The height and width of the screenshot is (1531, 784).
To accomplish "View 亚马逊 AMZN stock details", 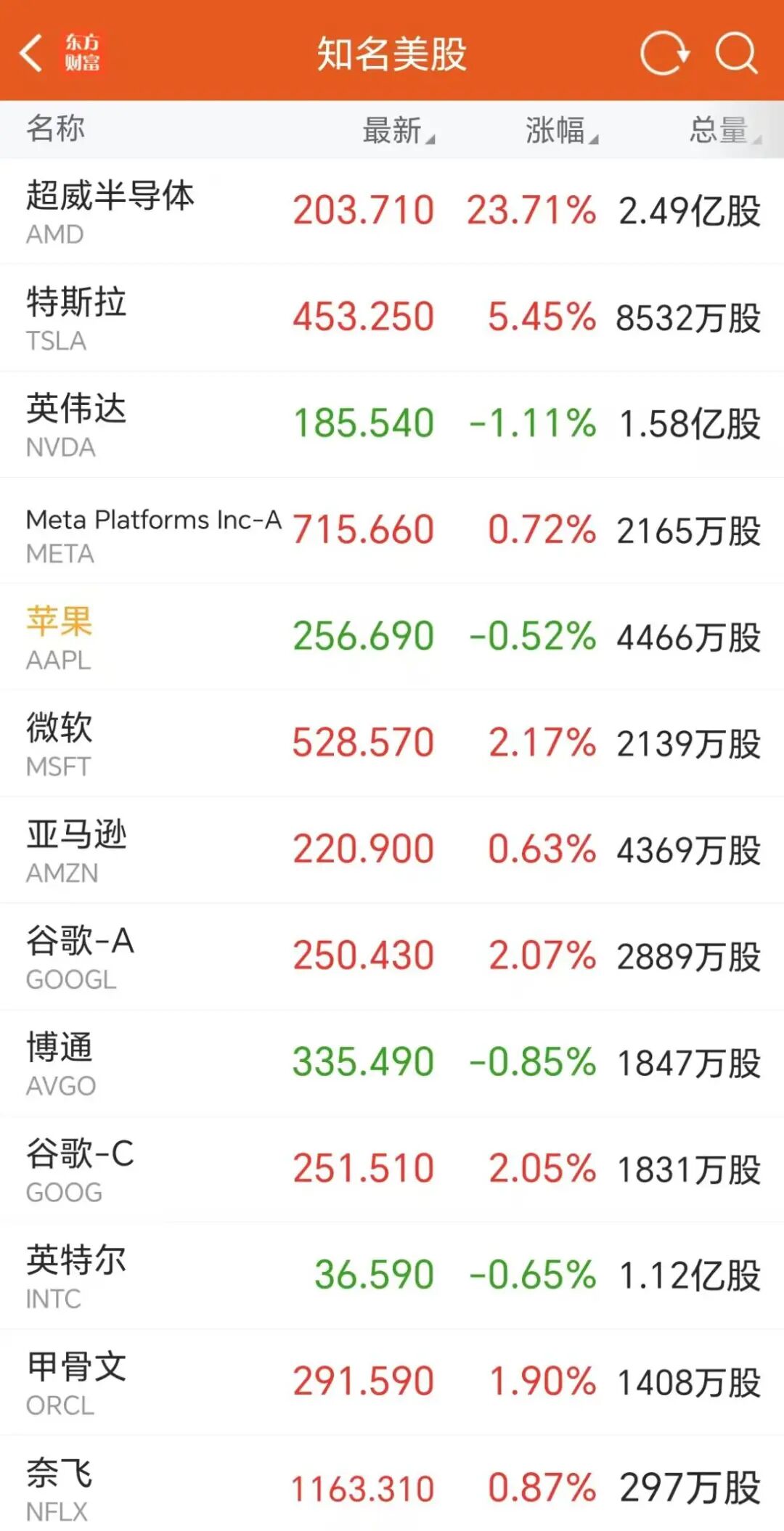I will pyautogui.click(x=392, y=850).
